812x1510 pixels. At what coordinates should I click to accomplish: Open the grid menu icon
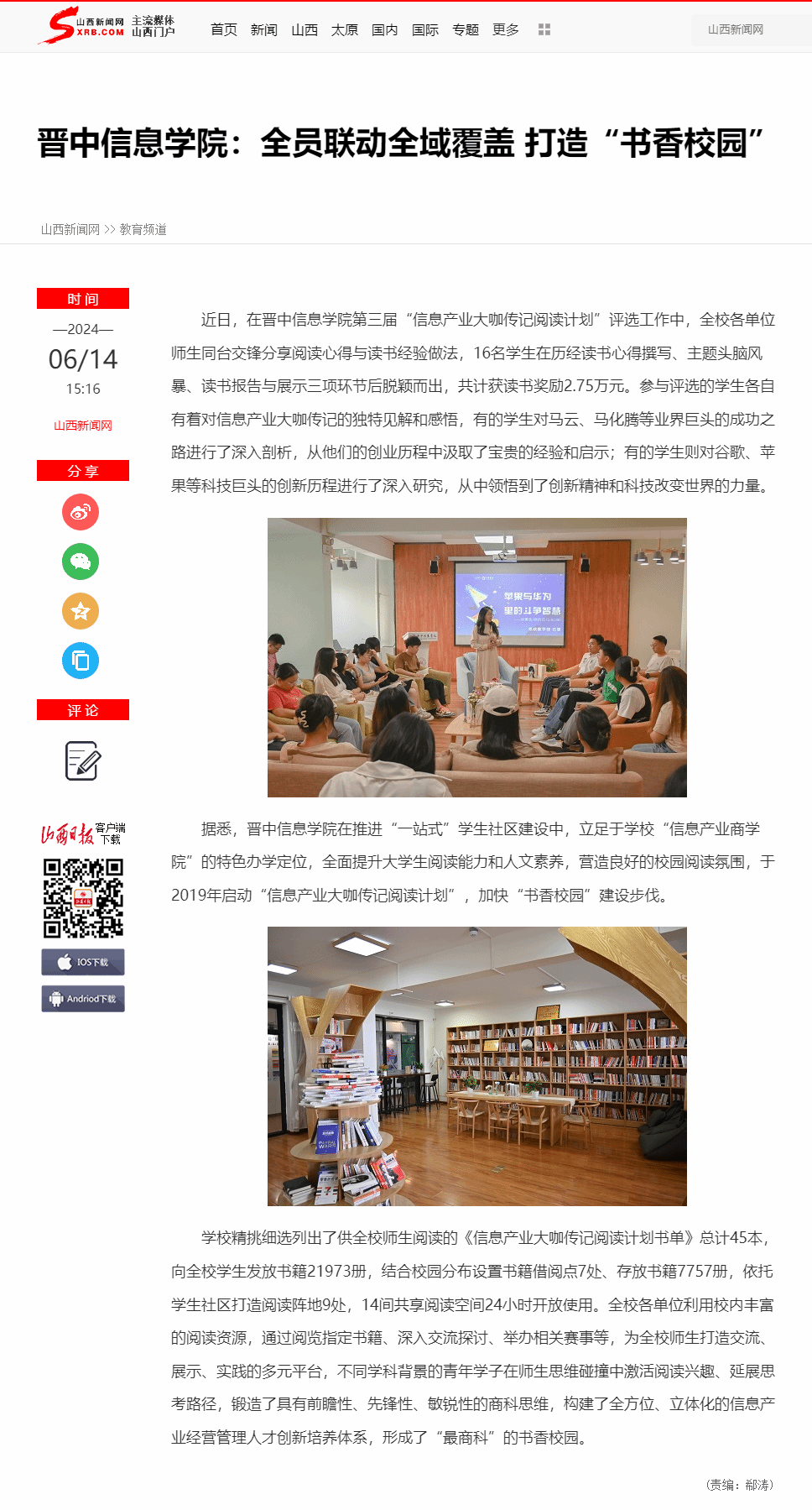click(544, 29)
